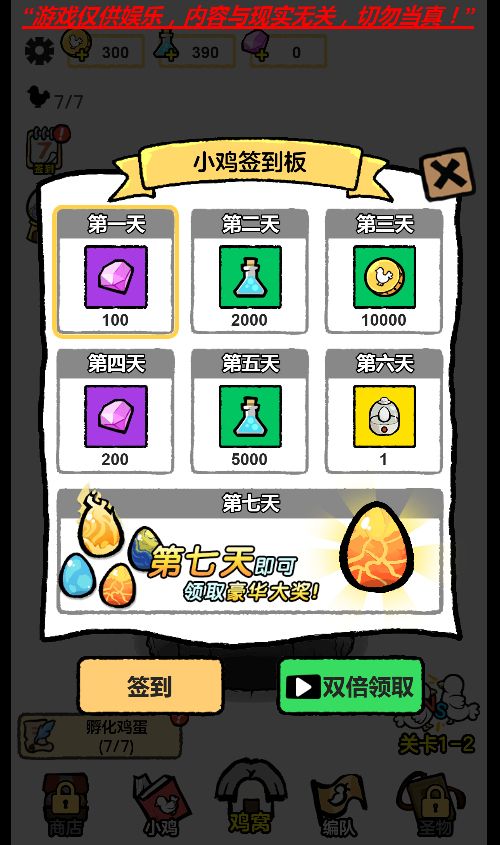Select the 第六天 incubator reward card
500x845 pixels.
coord(384,411)
